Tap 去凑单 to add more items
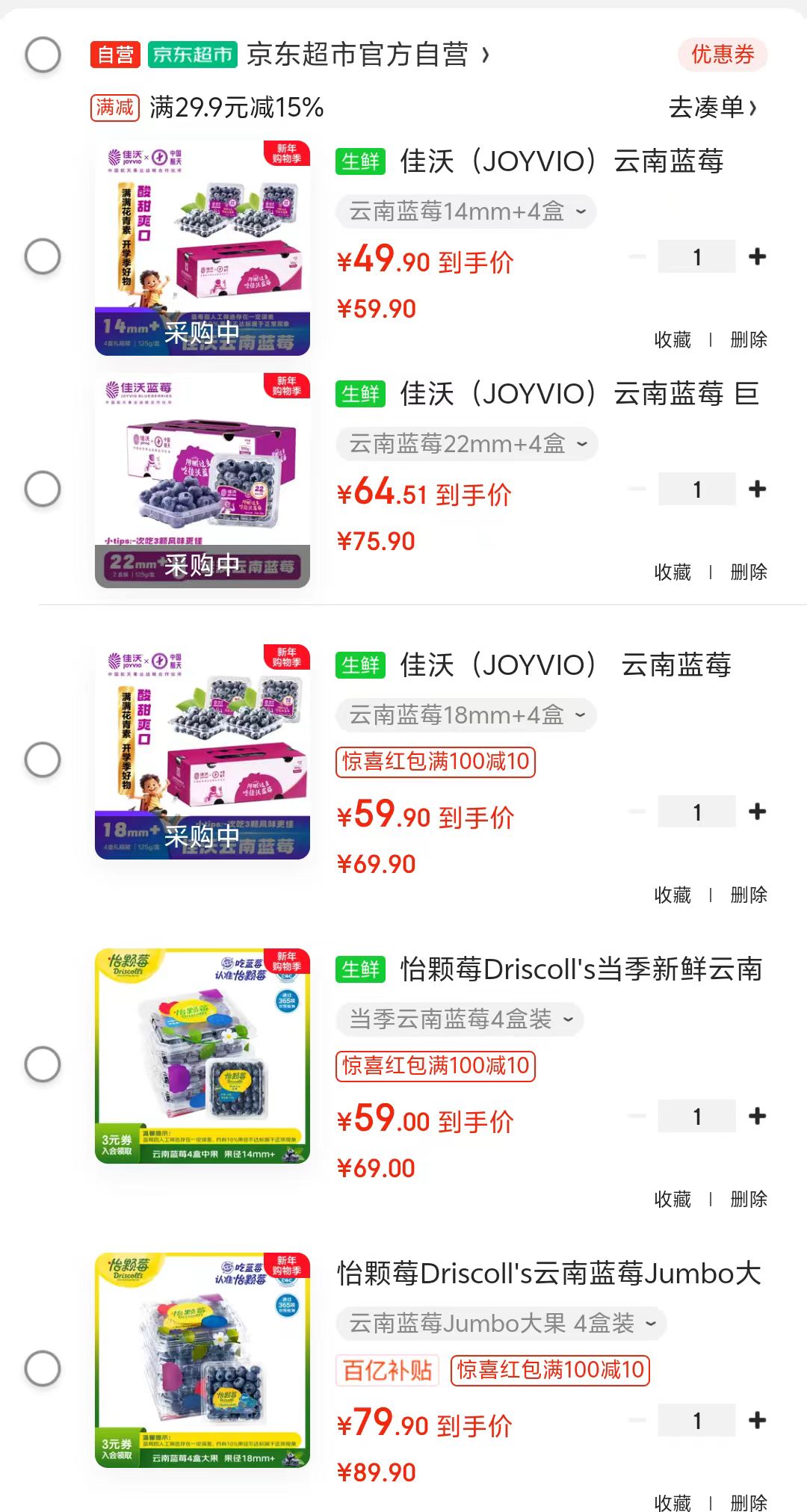The width and height of the screenshot is (807, 1512). [x=712, y=108]
